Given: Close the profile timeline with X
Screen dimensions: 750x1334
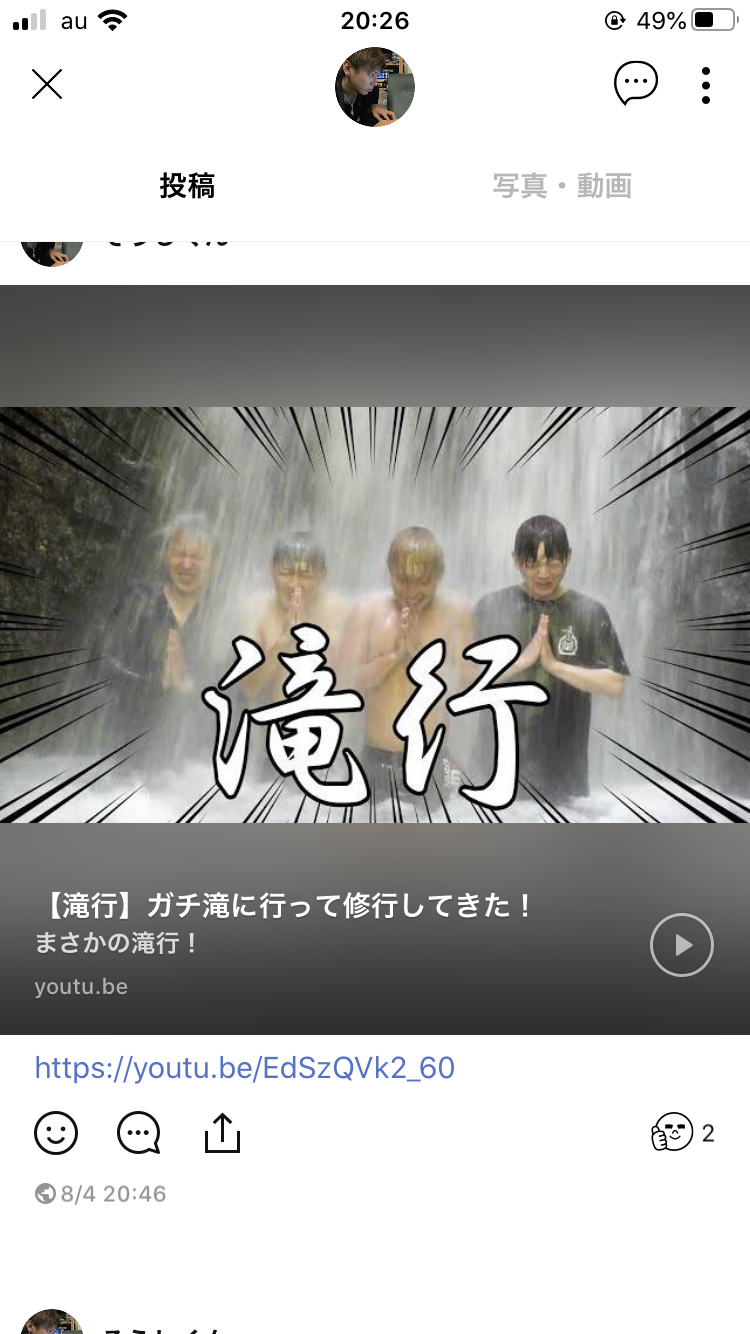Looking at the screenshot, I should point(47,85).
